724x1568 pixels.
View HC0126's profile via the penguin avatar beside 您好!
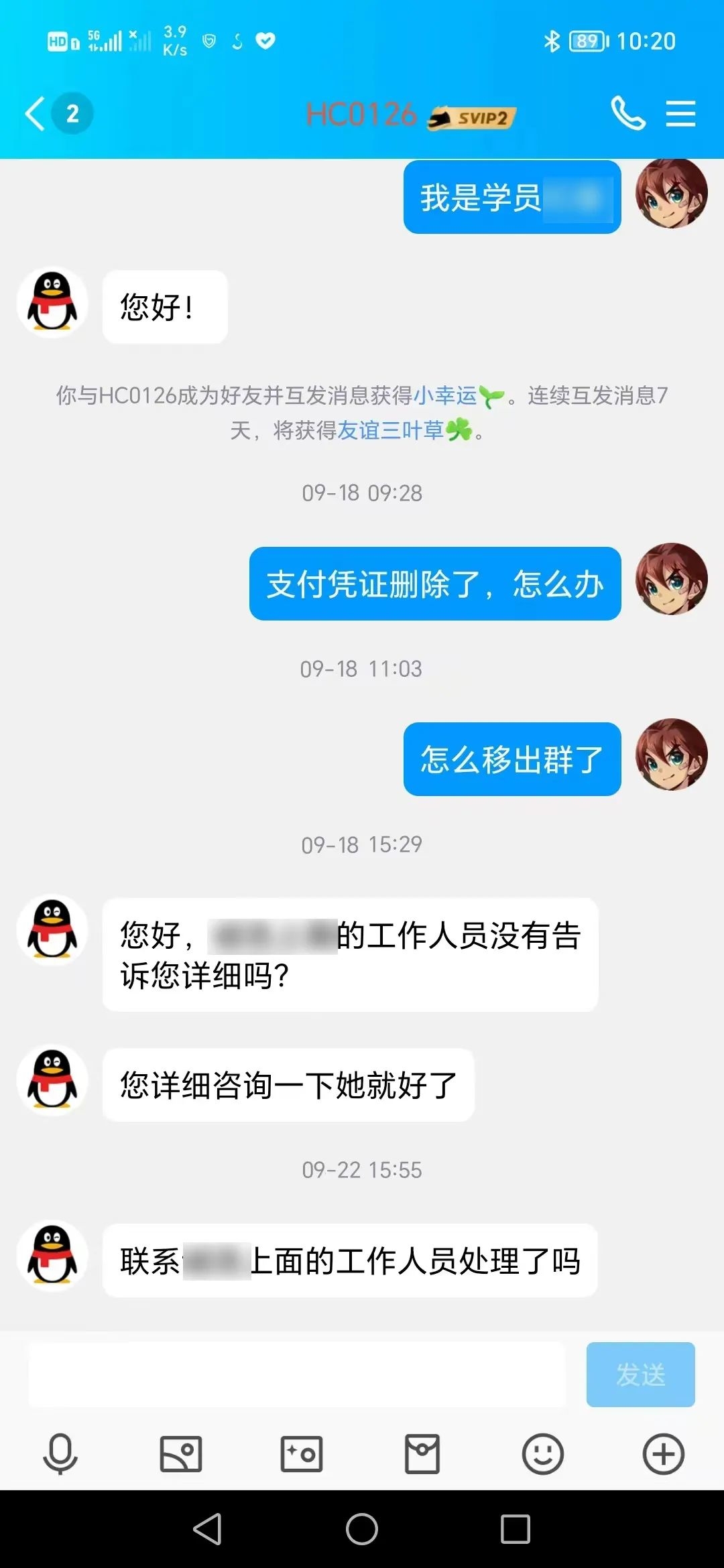(52, 303)
